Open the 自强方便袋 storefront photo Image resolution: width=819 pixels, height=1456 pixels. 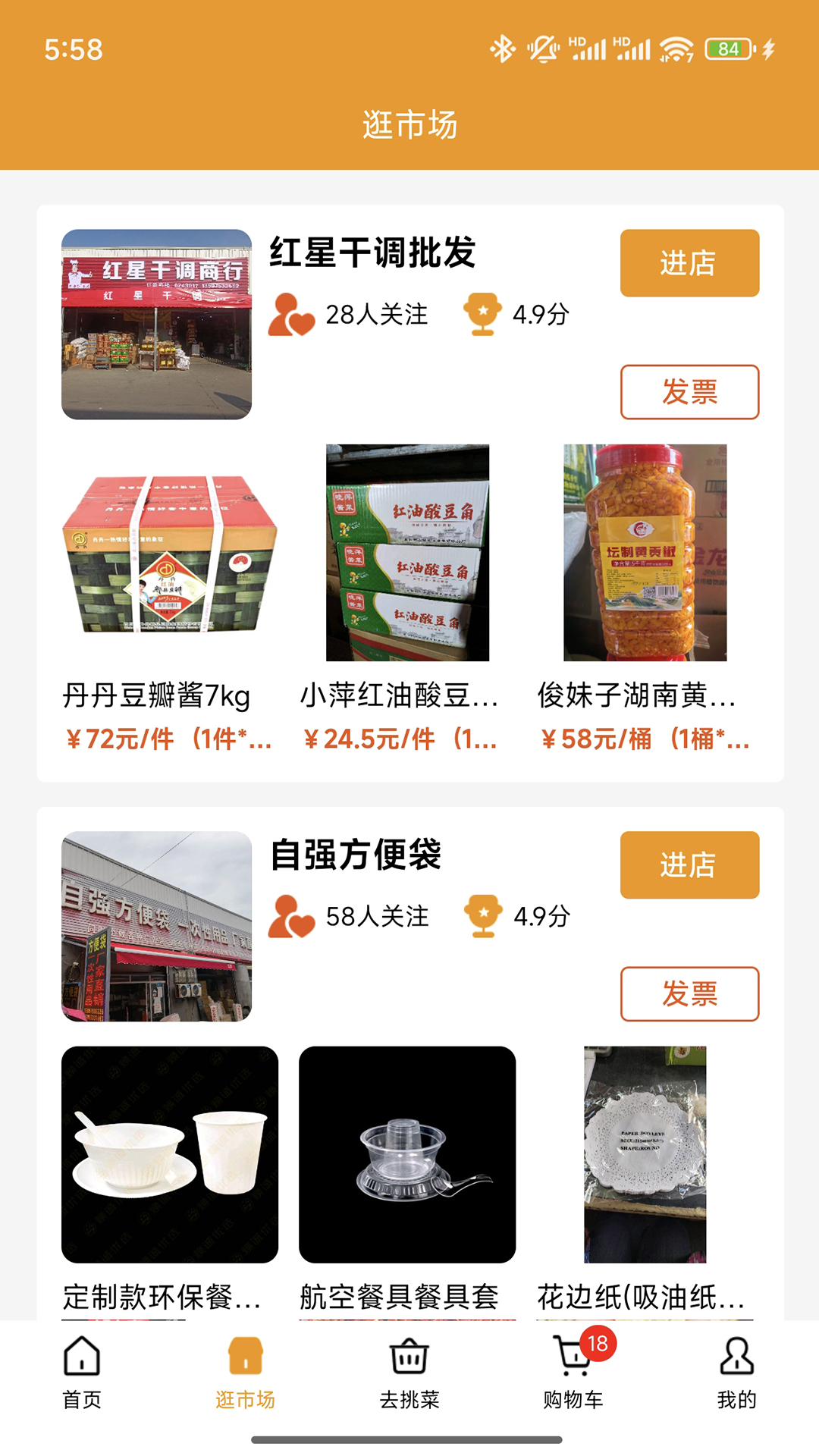157,927
